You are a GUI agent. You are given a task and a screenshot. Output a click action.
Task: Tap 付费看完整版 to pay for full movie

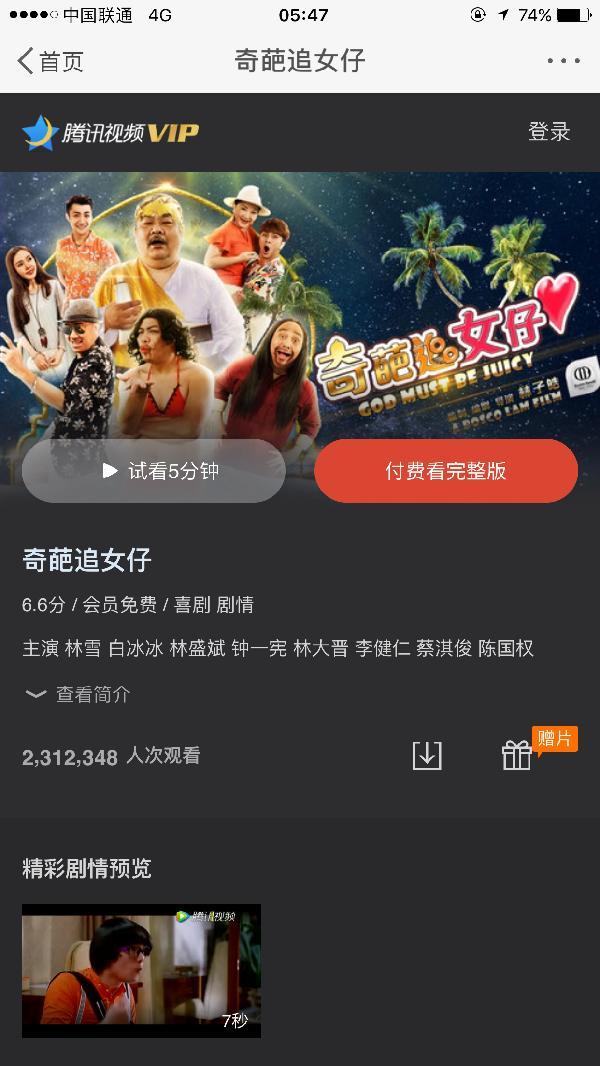(446, 471)
